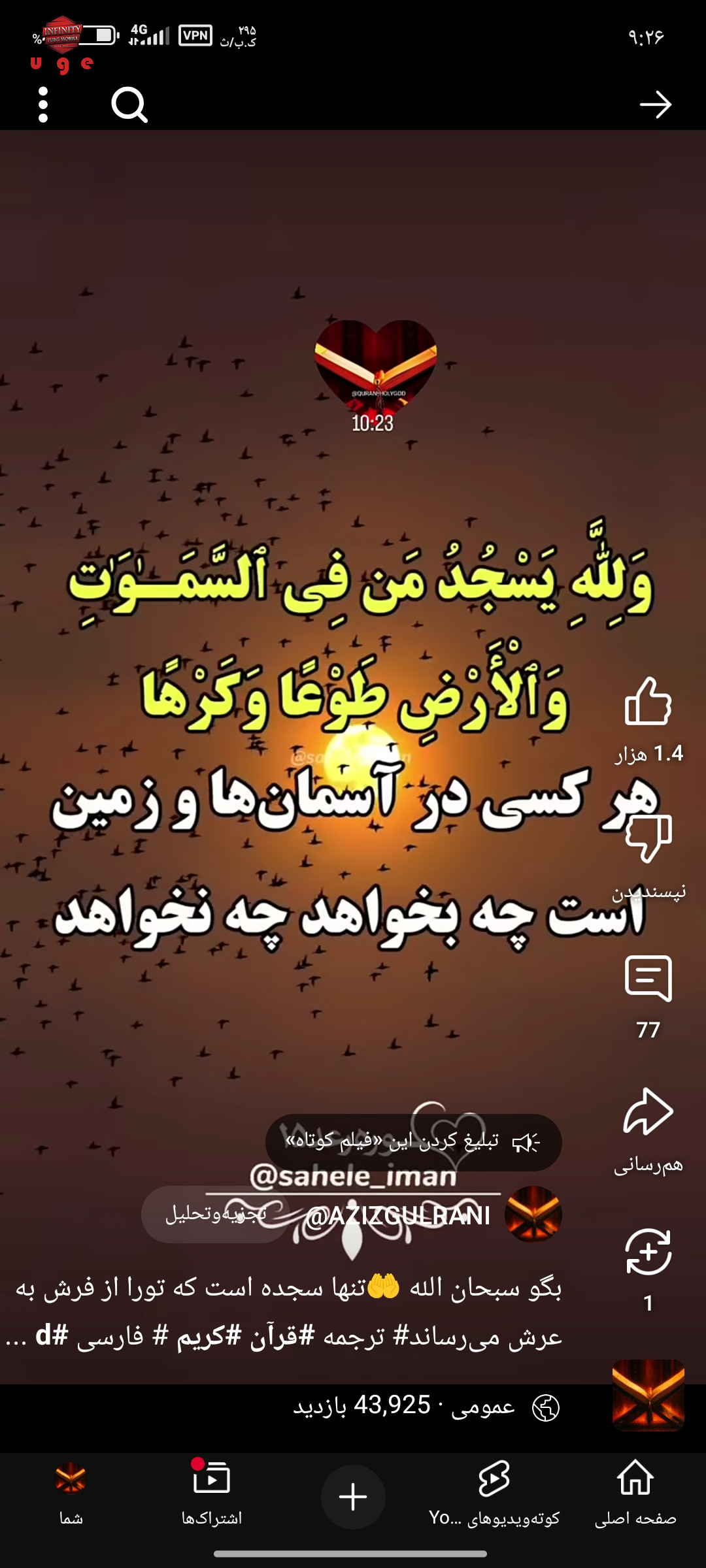
Task: Open the three-dot overflow menu
Action: click(43, 105)
